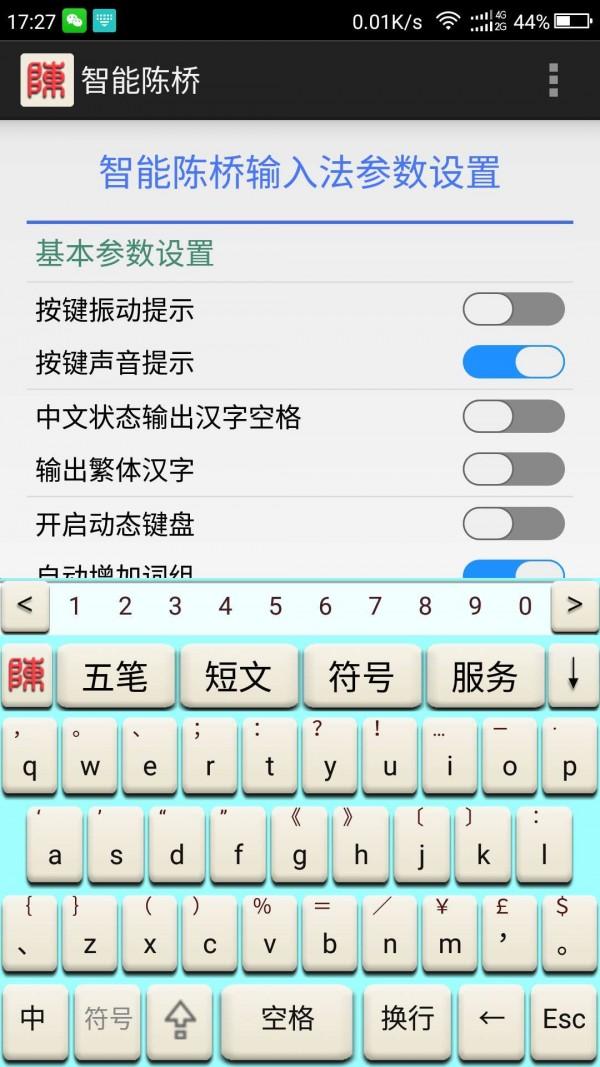Turn on 开启动态键盘 switch
This screenshot has width=600, height=1067.
click(513, 523)
